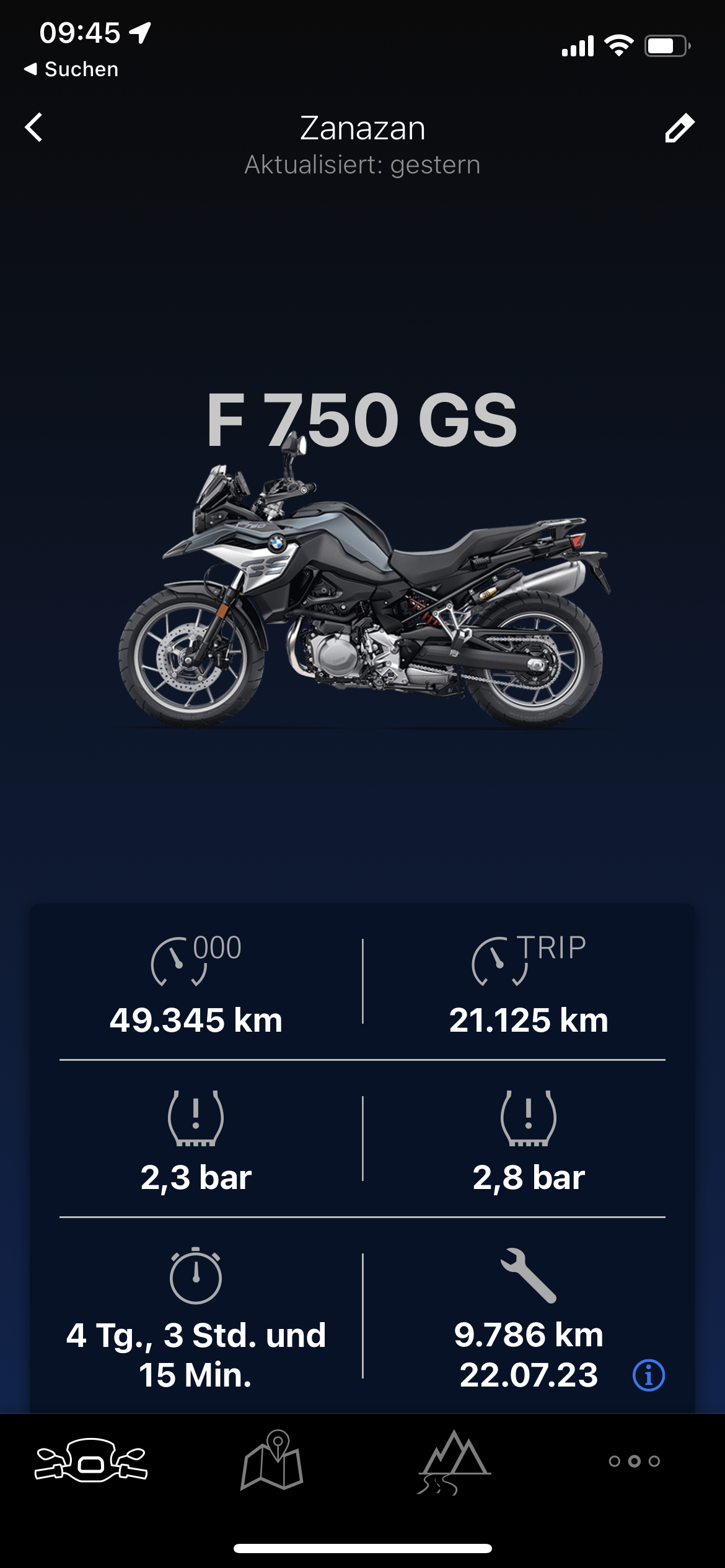Image resolution: width=725 pixels, height=1568 pixels.
Task: Switch to the mountain routes tab
Action: point(454,1462)
